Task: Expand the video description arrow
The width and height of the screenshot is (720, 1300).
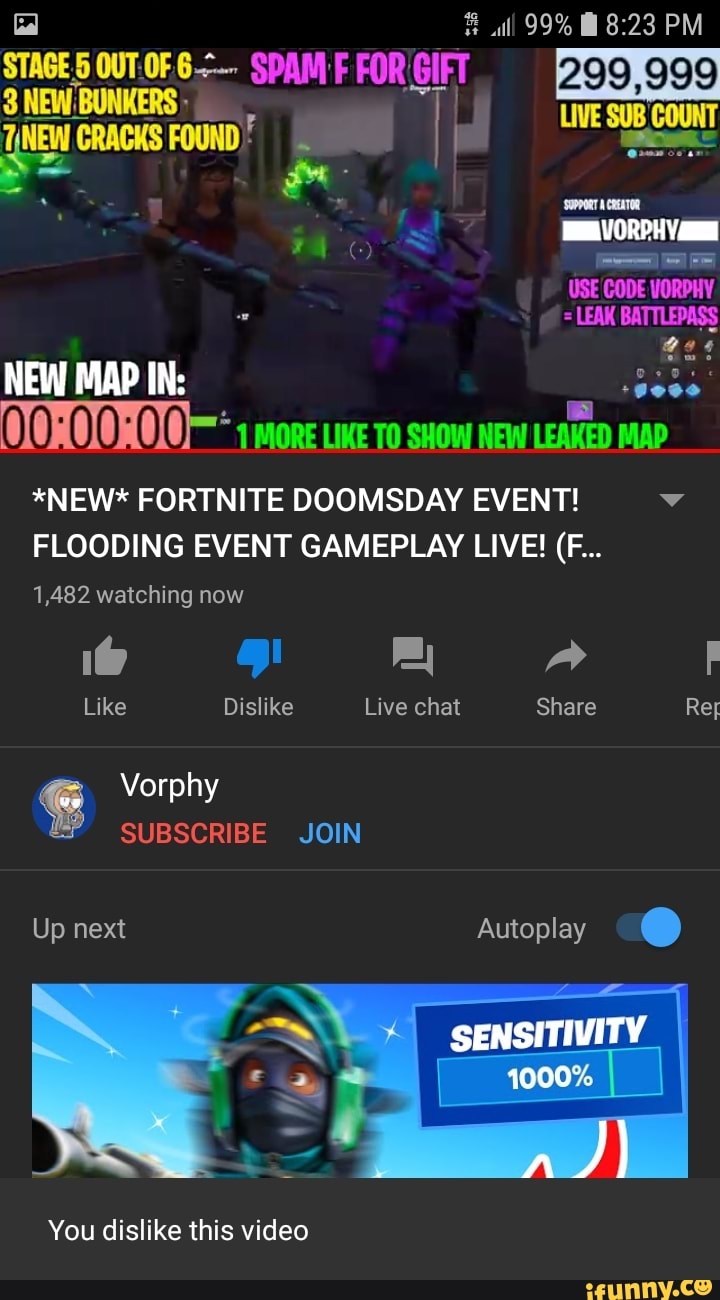Action: (673, 500)
